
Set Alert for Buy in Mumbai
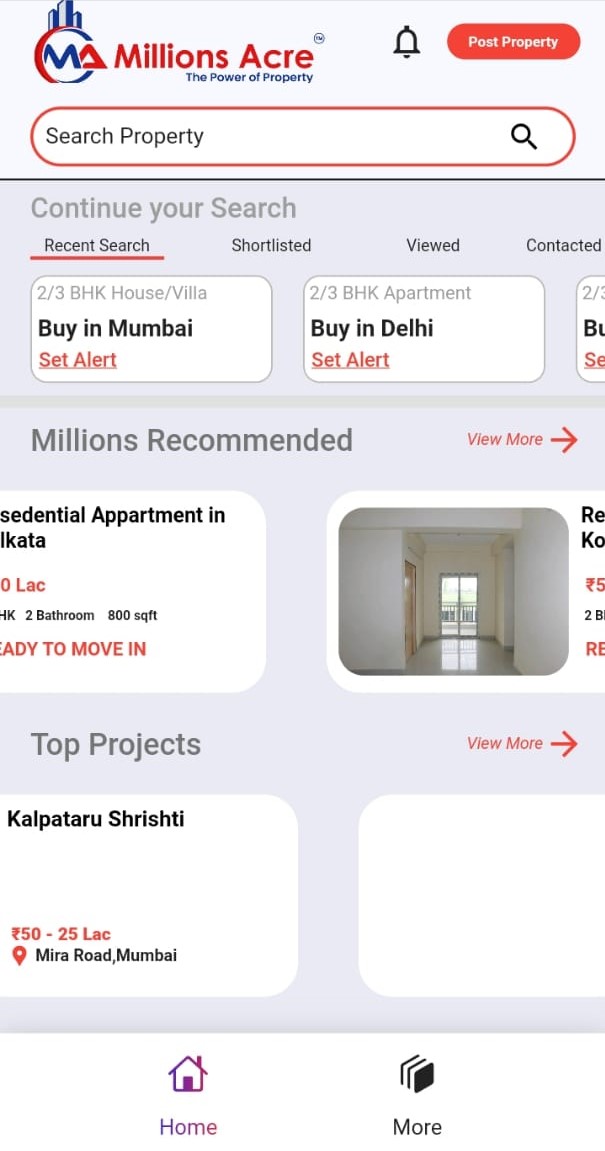[x=78, y=360]
